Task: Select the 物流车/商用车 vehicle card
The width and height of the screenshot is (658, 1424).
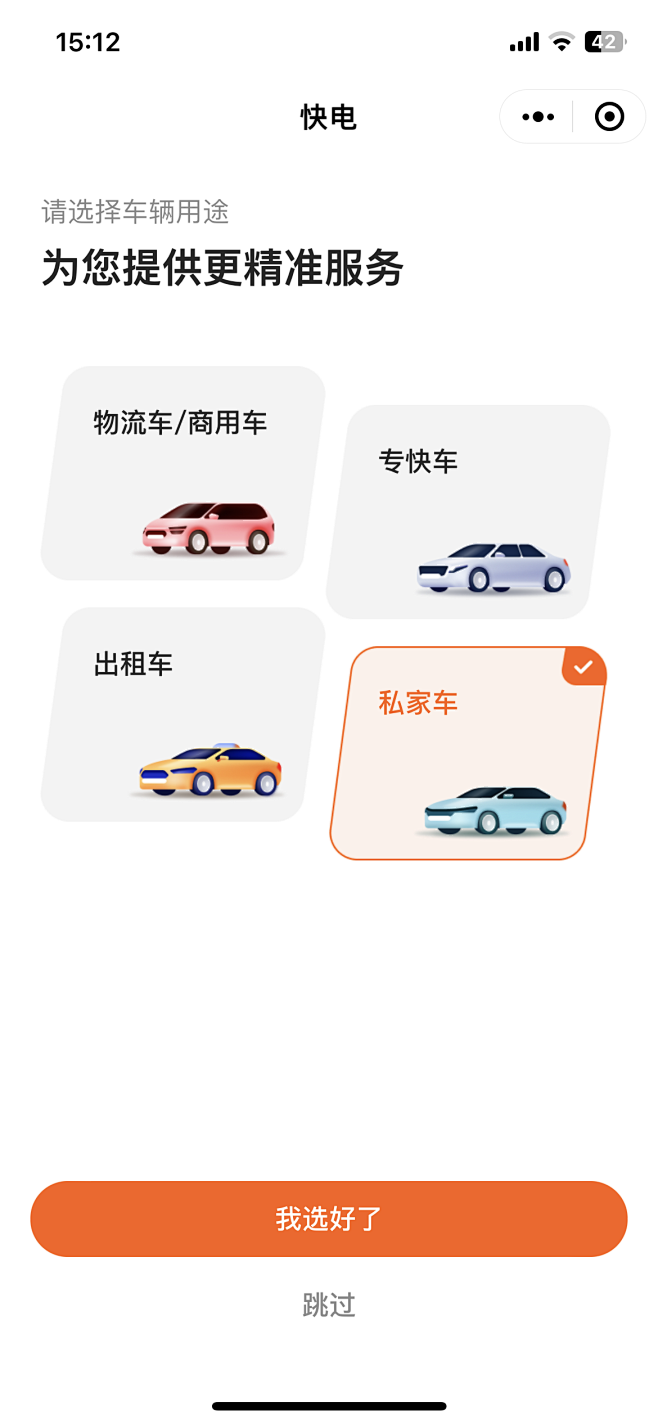Action: click(182, 472)
